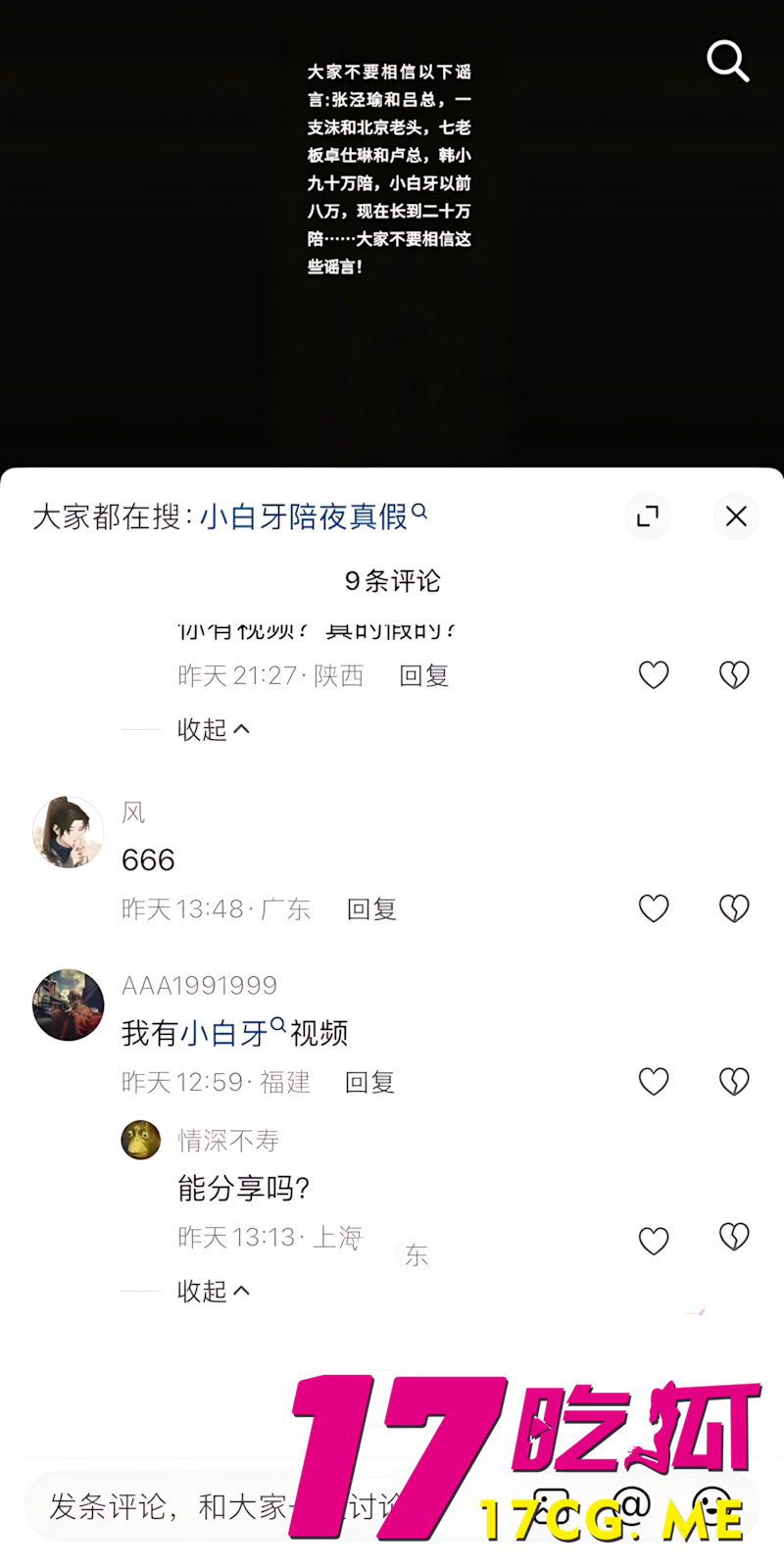Like the reply 能分享吗 from 情深不寿
Viewport: 784px width, 1568px height.
click(654, 1239)
